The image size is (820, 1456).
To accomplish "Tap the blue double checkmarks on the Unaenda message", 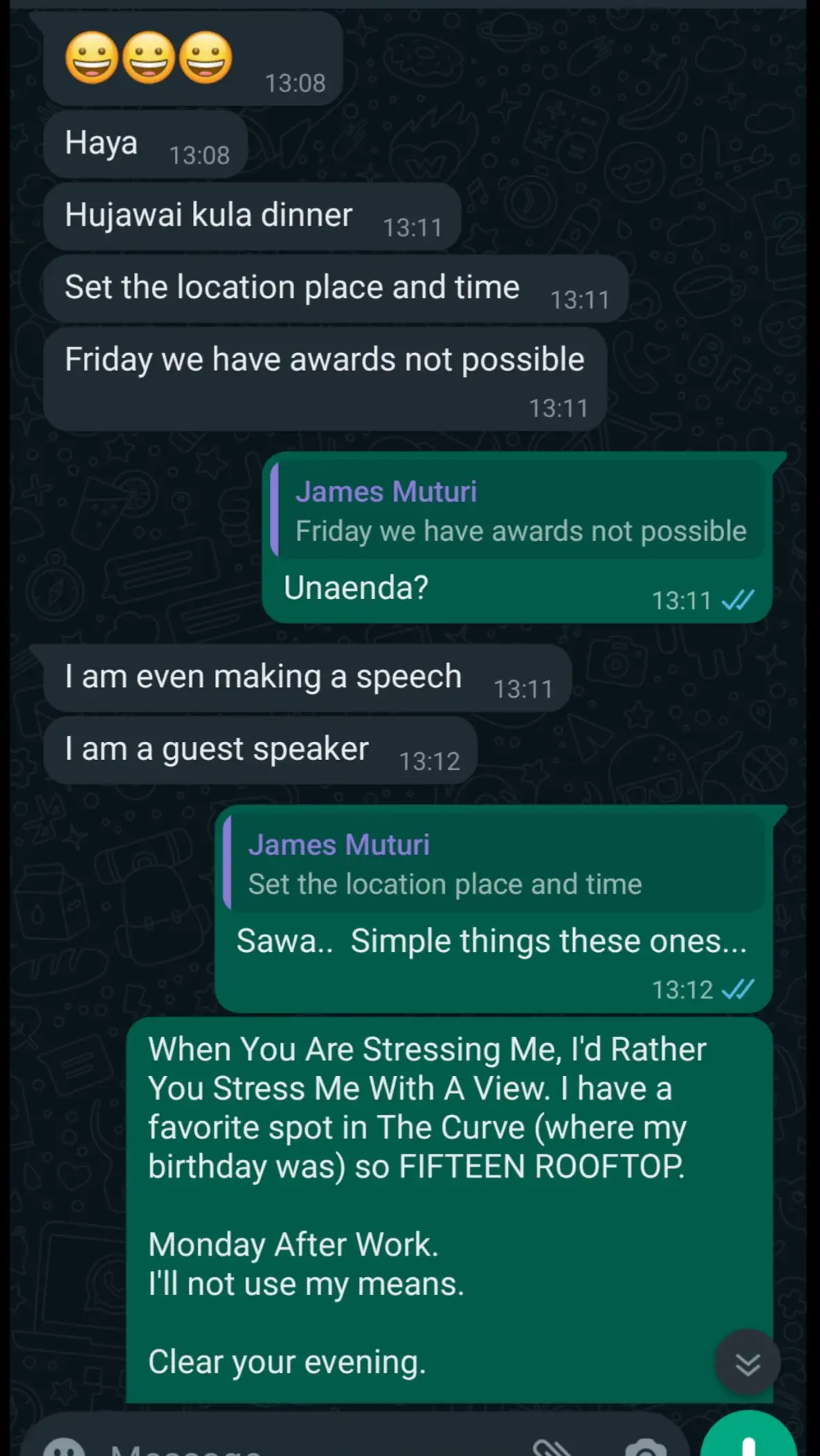I will click(738, 600).
